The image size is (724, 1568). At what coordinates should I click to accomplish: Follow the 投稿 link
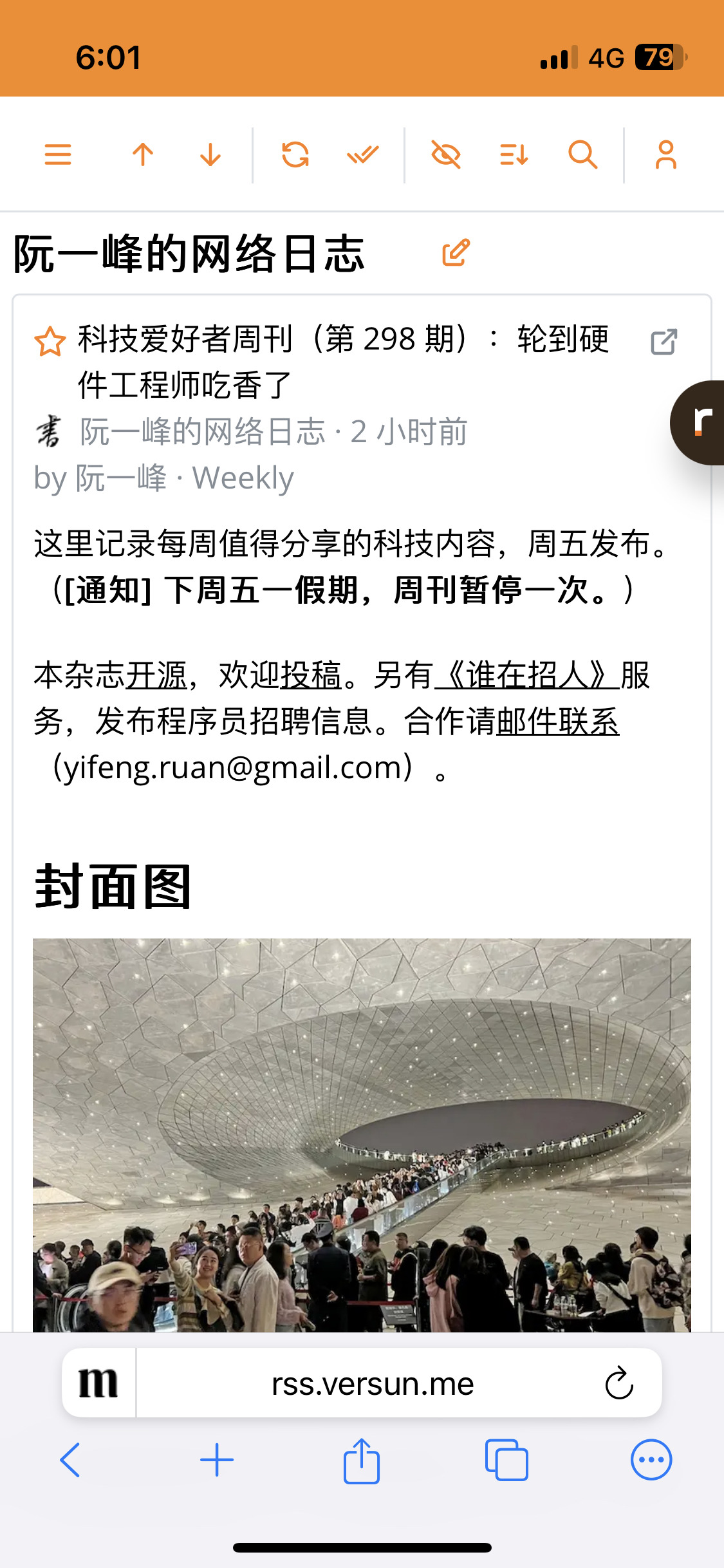310,676
